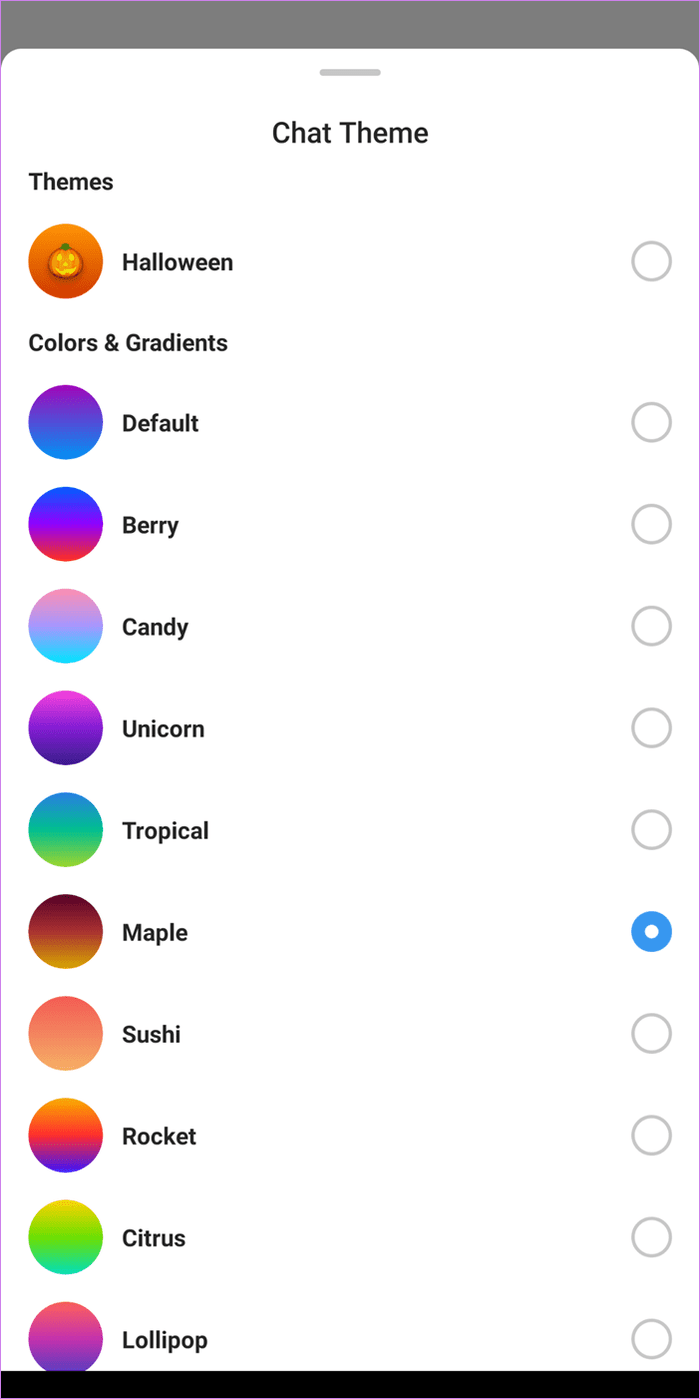700x1399 pixels.
Task: Choose the Rocket radio button
Action: click(x=651, y=1136)
